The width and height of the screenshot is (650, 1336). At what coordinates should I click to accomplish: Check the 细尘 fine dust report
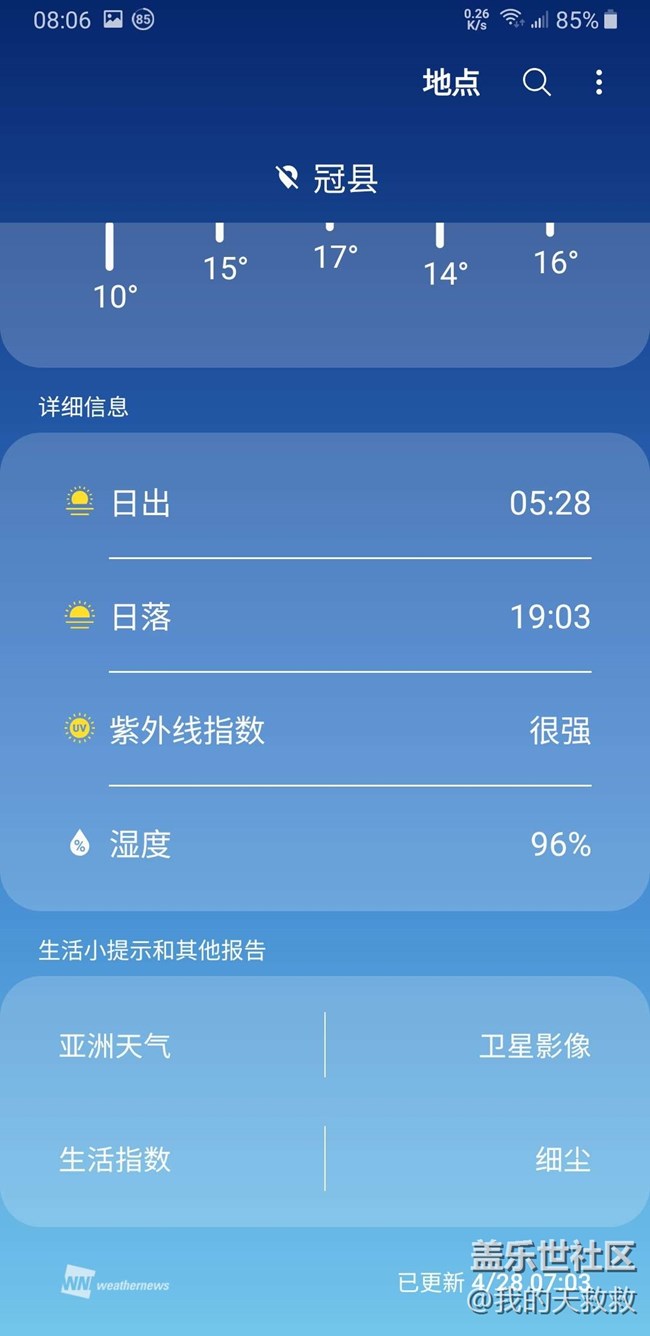tap(562, 1159)
